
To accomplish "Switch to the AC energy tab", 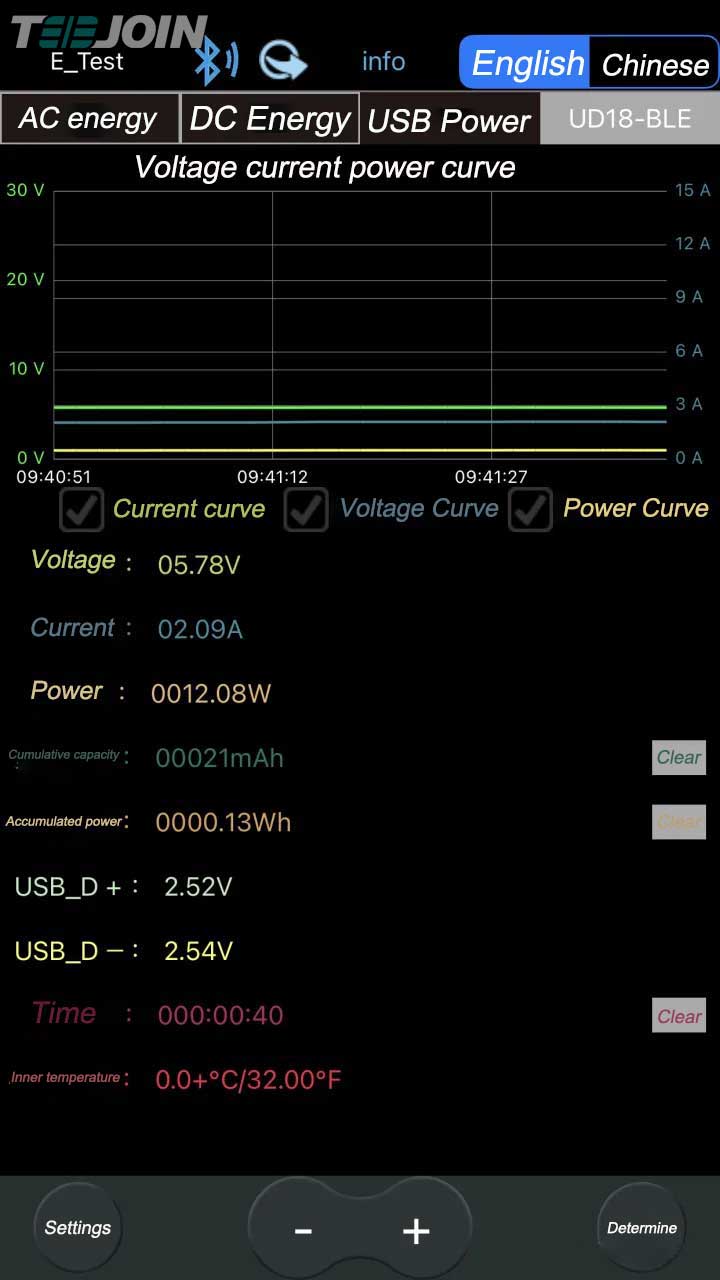I will 89,119.
